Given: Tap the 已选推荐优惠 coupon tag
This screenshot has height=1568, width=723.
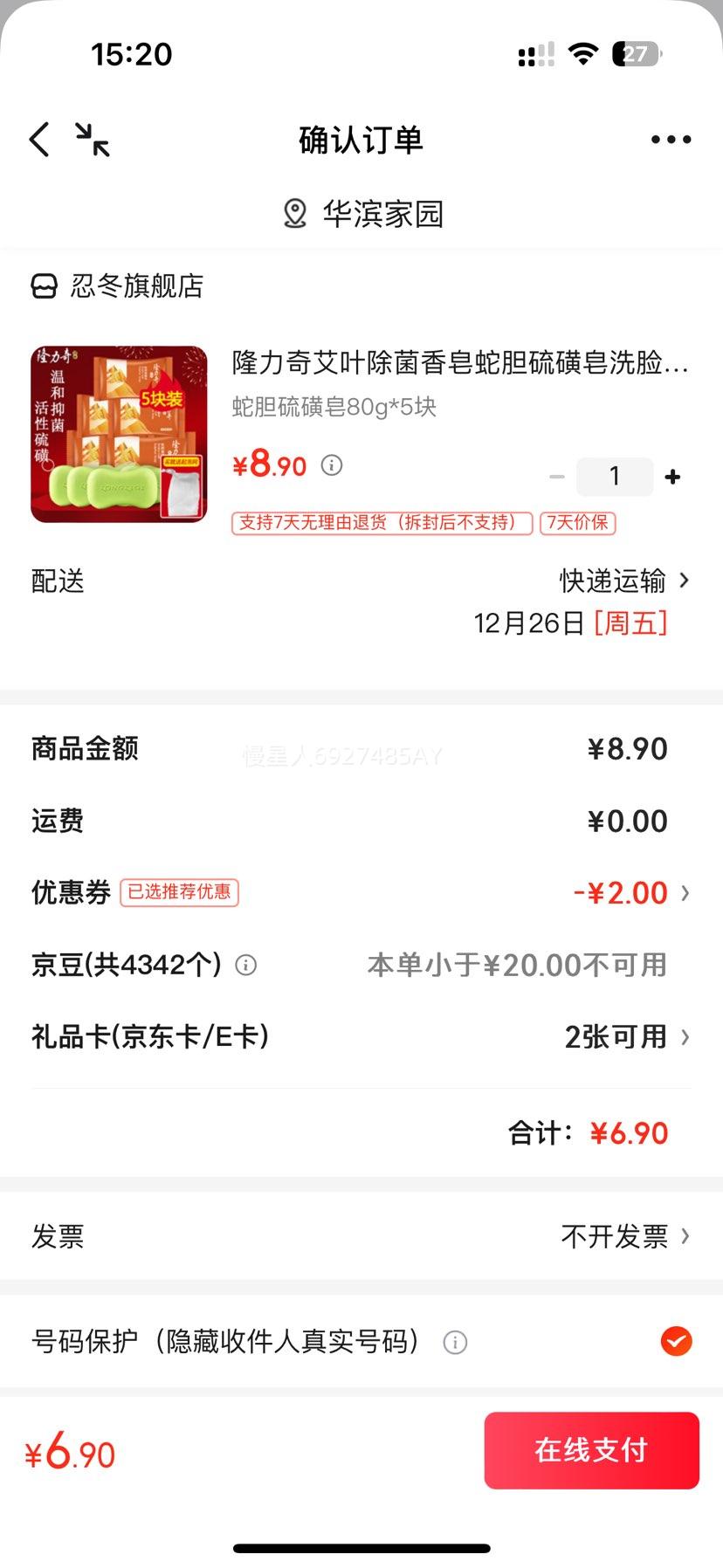Looking at the screenshot, I should coord(178,892).
